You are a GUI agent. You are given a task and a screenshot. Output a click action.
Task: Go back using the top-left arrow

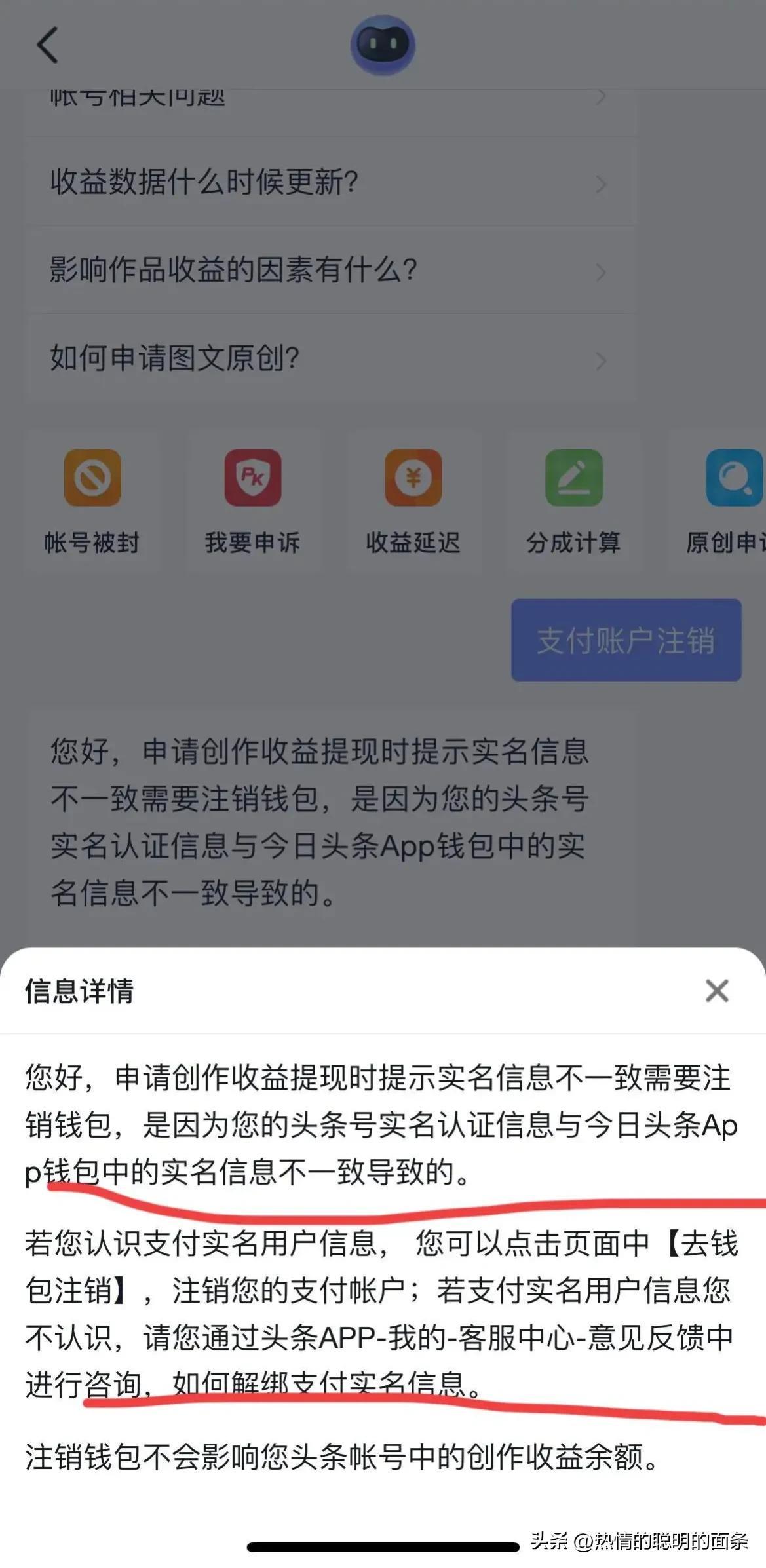(x=47, y=45)
